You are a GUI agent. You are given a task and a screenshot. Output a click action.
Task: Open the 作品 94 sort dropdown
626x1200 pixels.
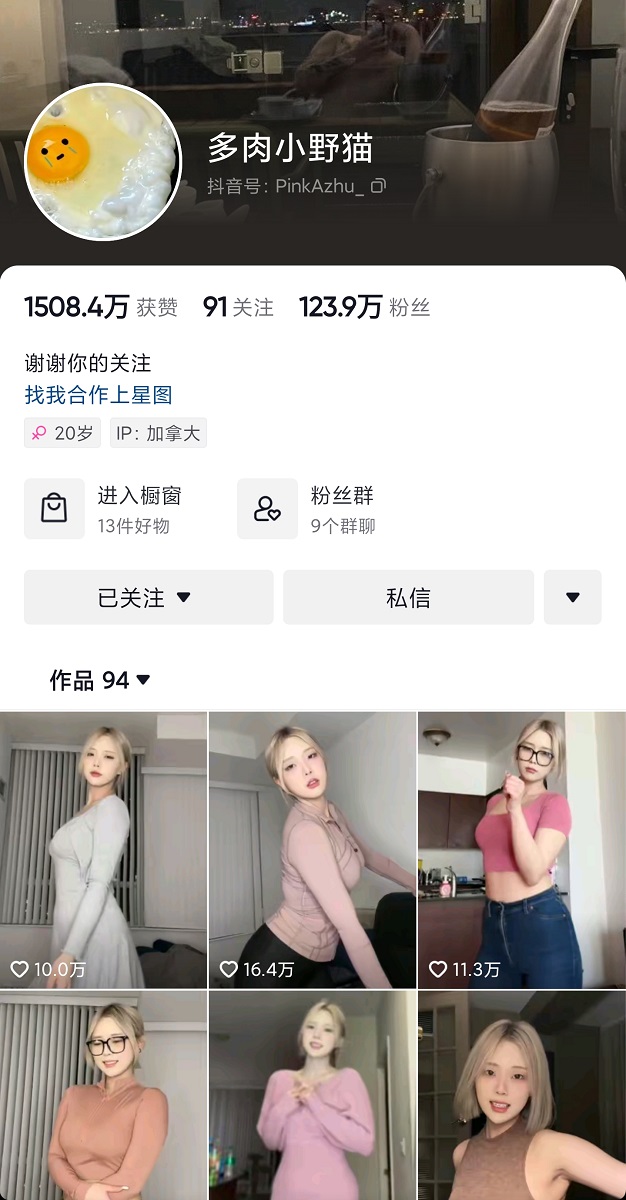pyautogui.click(x=100, y=680)
